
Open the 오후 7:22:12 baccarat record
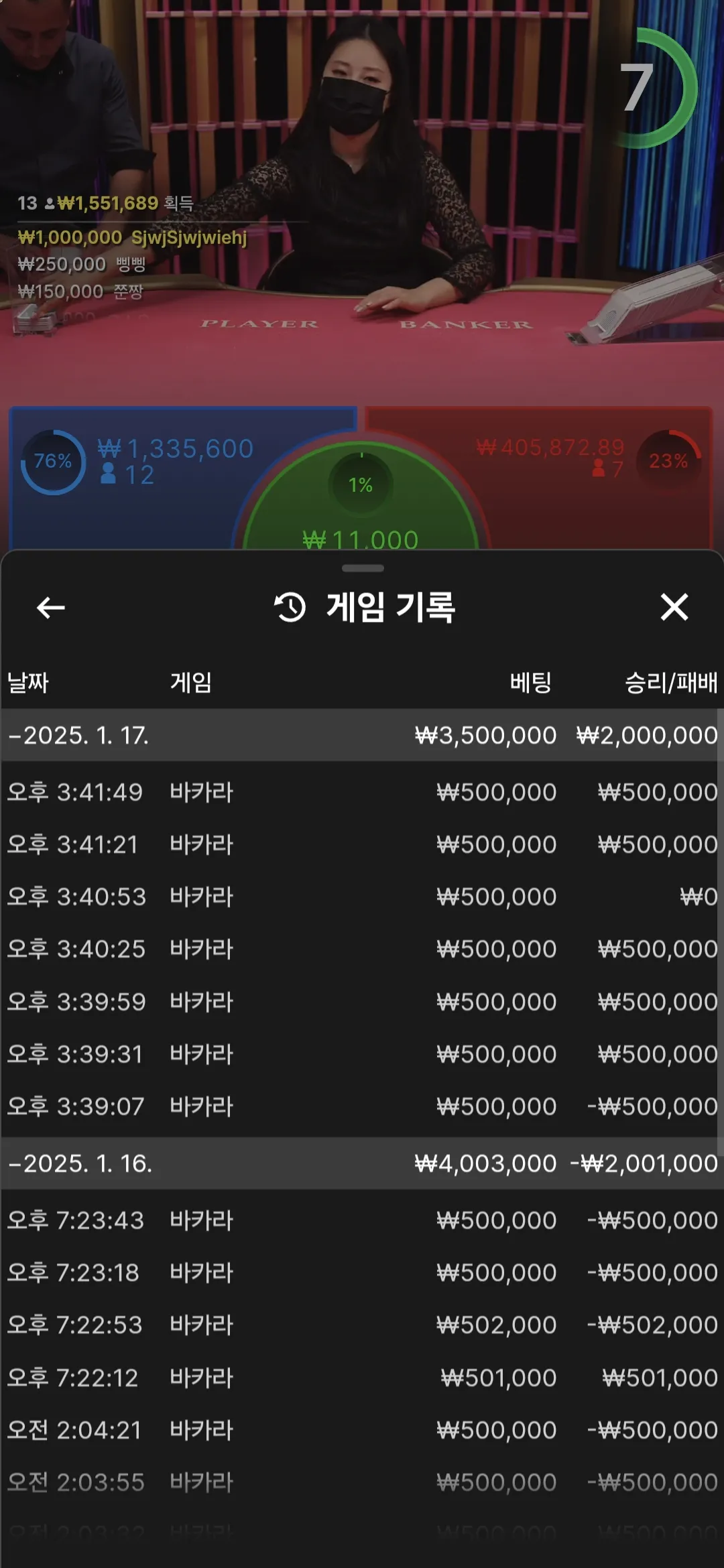(x=362, y=1378)
